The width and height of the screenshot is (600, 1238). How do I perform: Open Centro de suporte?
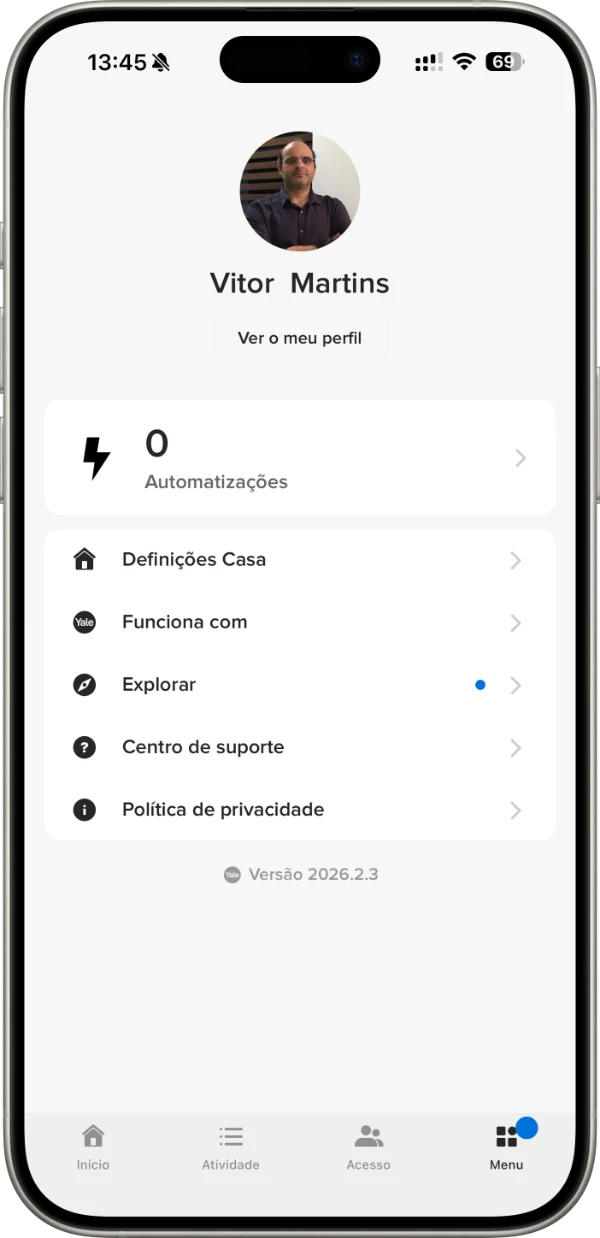coord(299,747)
